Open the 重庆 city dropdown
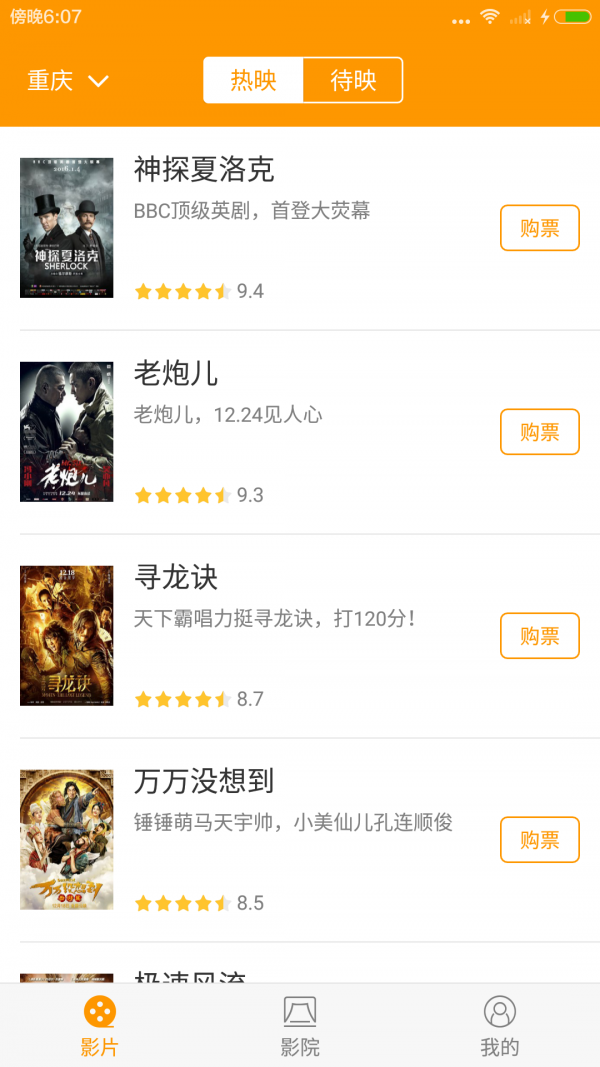600x1067 pixels. pyautogui.click(x=67, y=81)
